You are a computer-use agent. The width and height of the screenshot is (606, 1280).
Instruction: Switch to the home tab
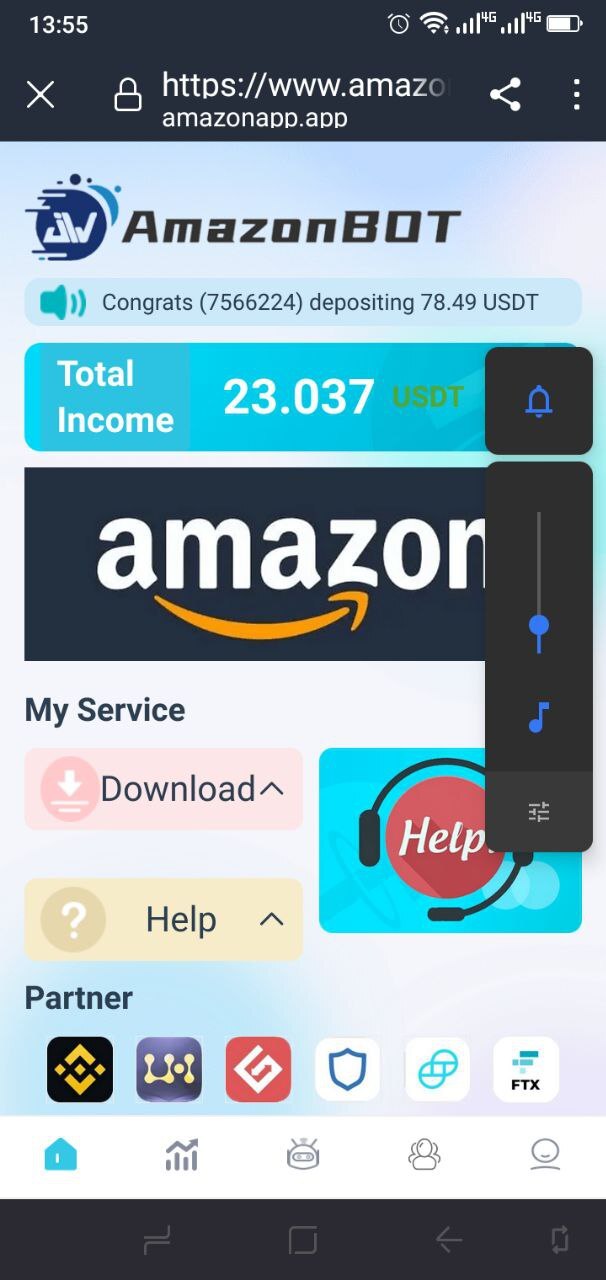click(60, 1156)
